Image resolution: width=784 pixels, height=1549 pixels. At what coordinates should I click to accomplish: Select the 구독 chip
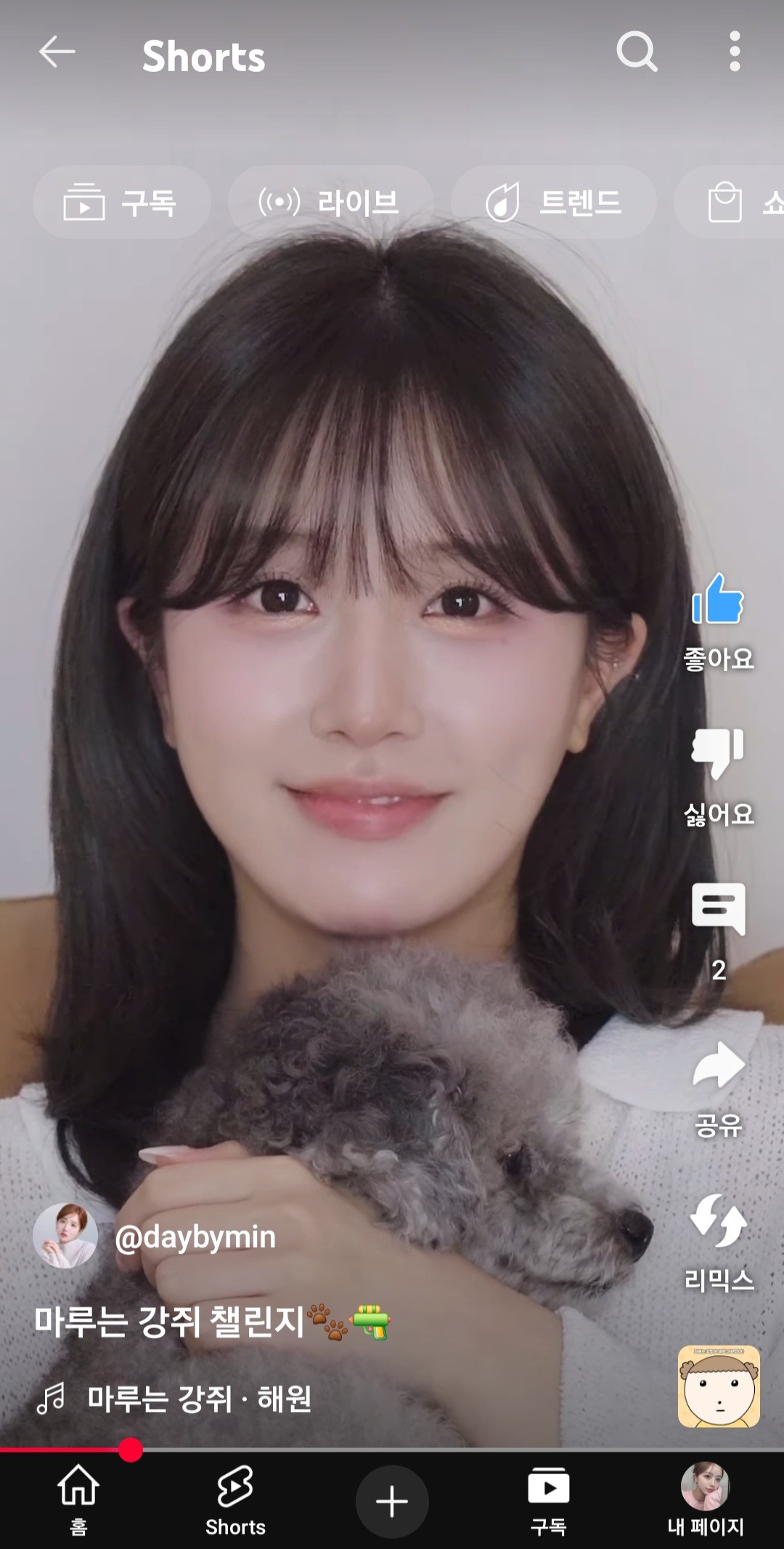coord(121,203)
